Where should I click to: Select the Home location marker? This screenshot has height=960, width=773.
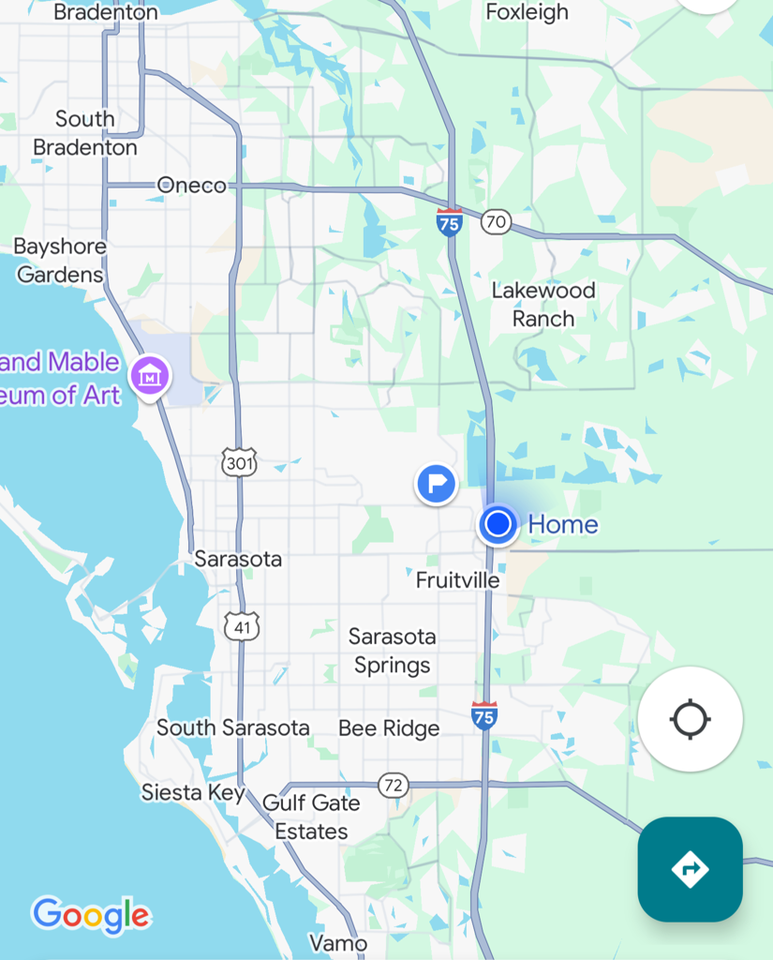497,524
